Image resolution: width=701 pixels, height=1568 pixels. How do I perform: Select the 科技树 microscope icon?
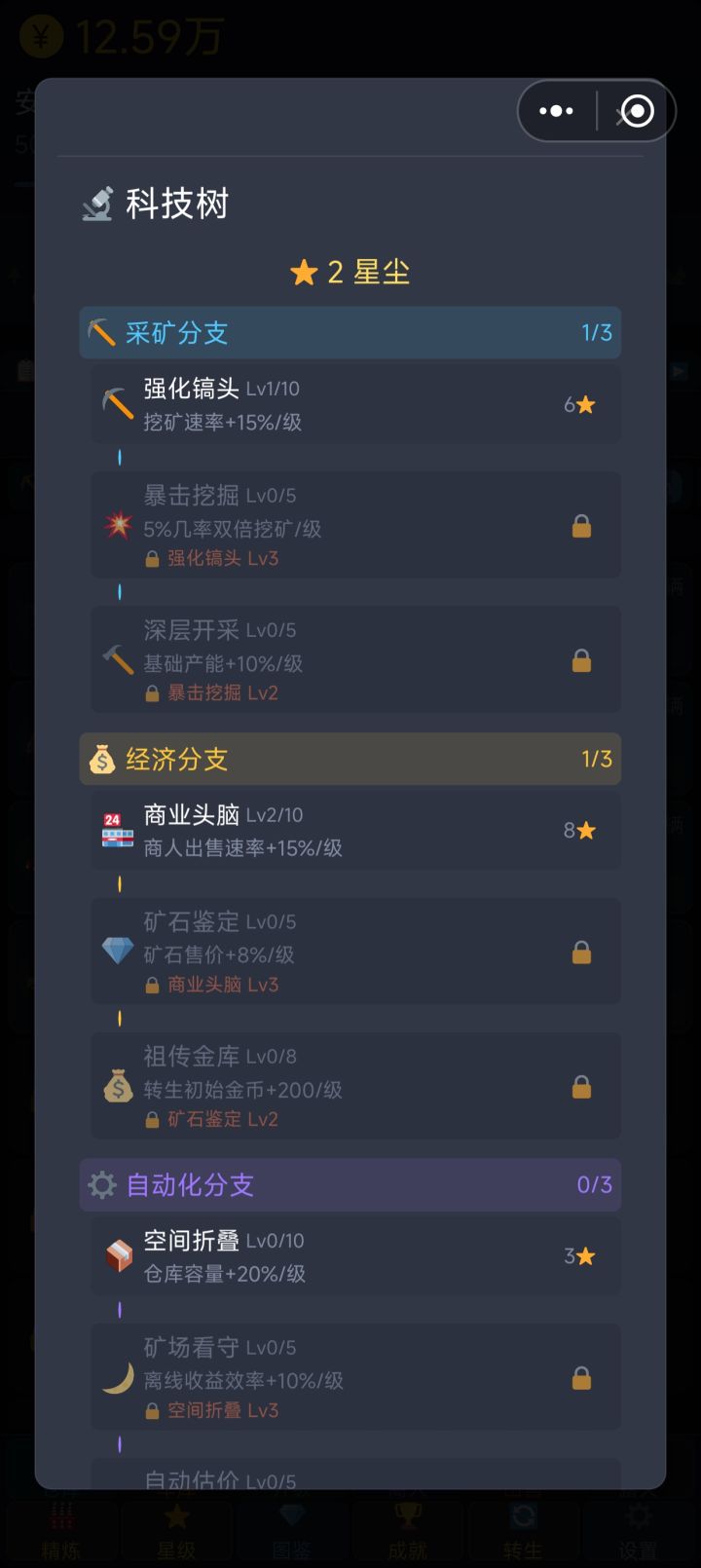click(97, 204)
